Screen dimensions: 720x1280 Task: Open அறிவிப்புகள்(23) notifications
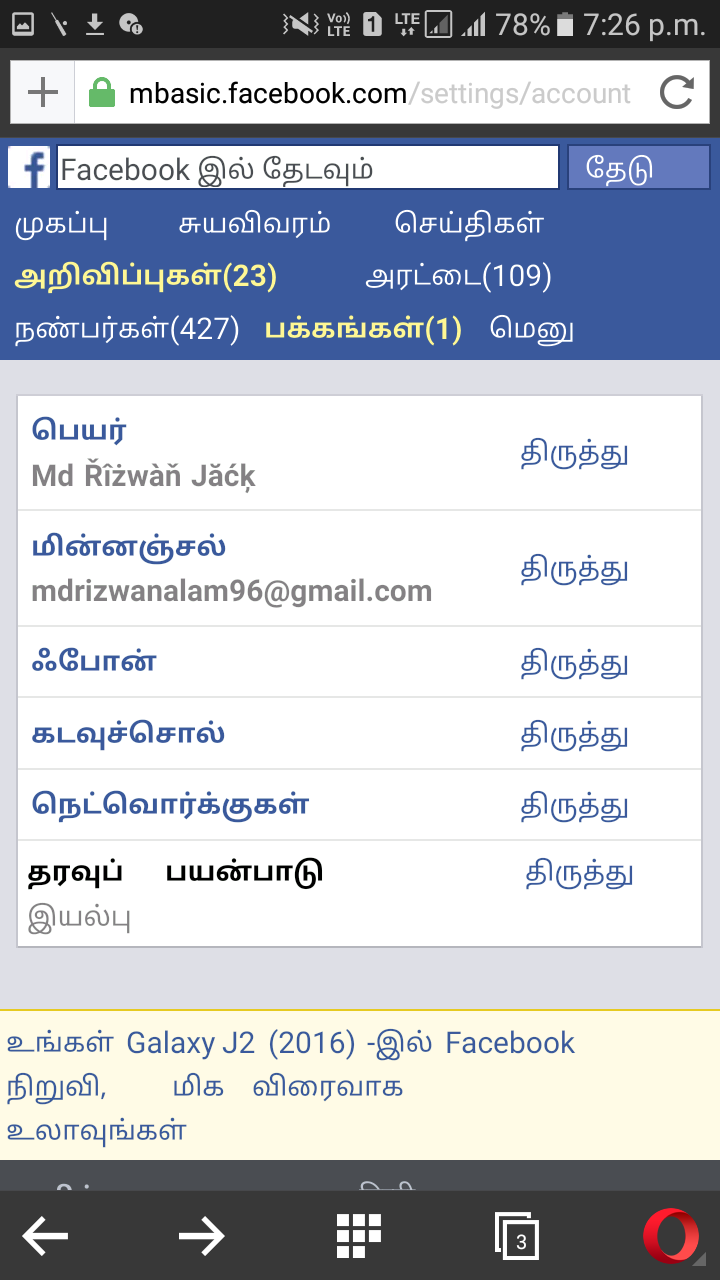[145, 276]
